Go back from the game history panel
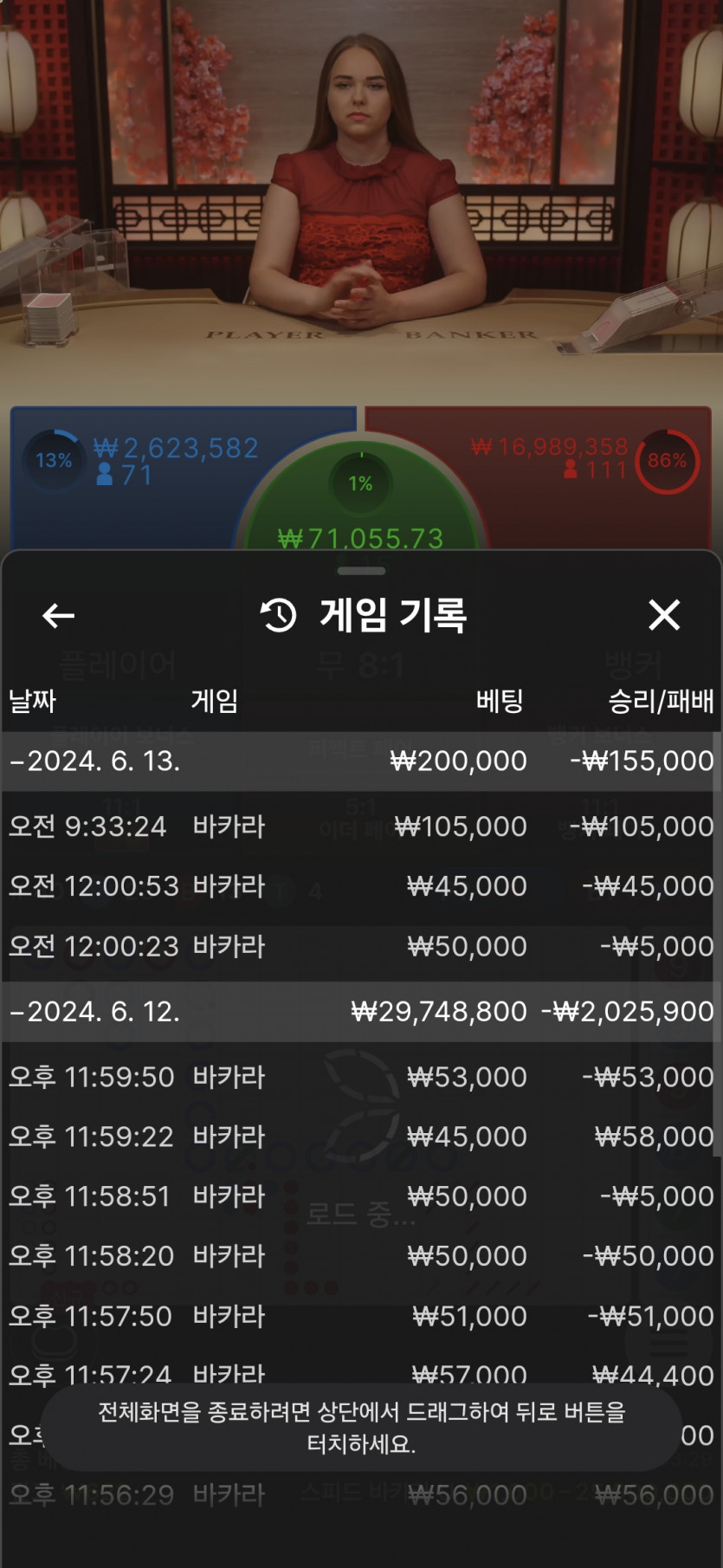 [x=58, y=616]
